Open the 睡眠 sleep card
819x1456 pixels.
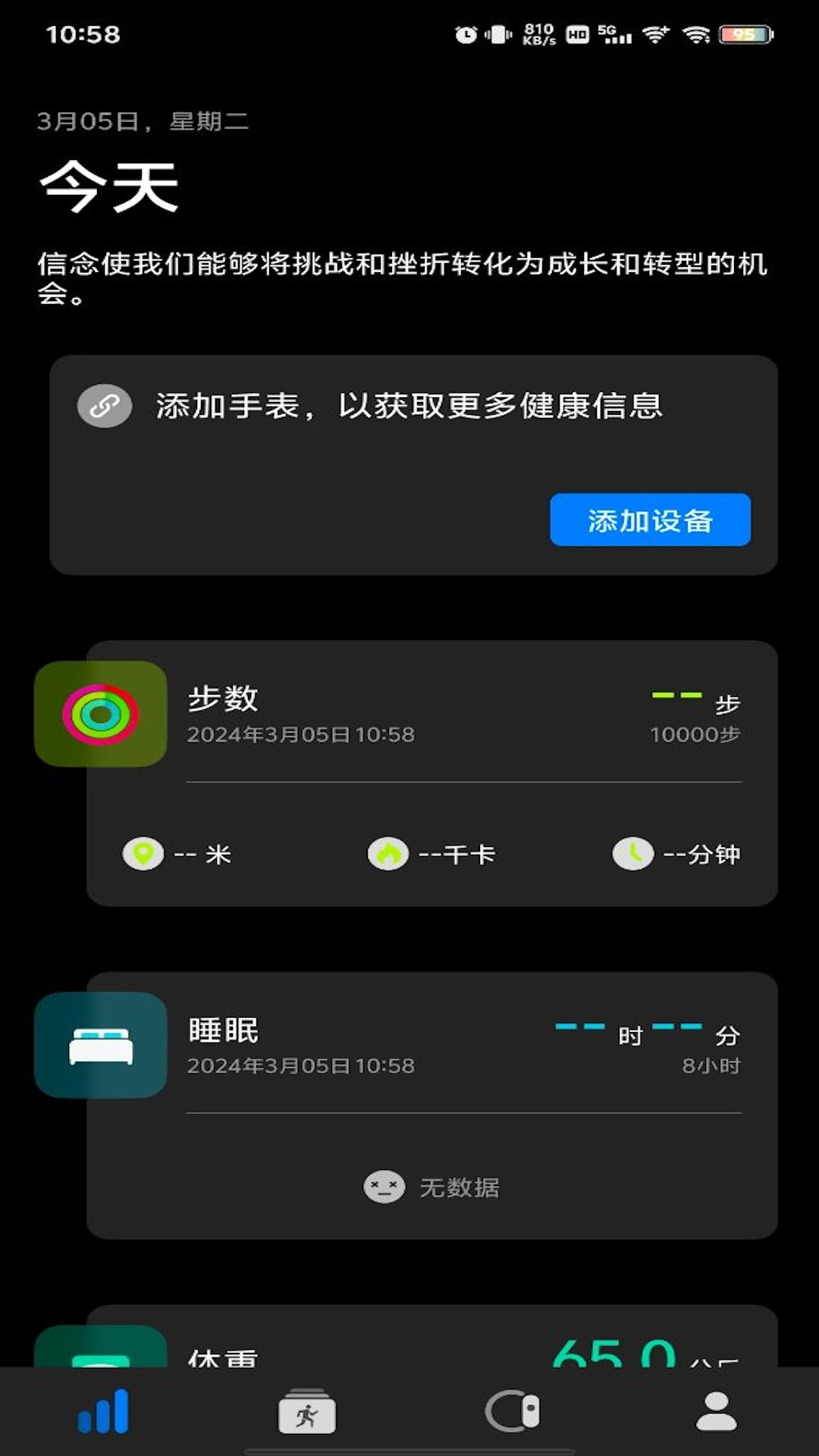point(432,1104)
